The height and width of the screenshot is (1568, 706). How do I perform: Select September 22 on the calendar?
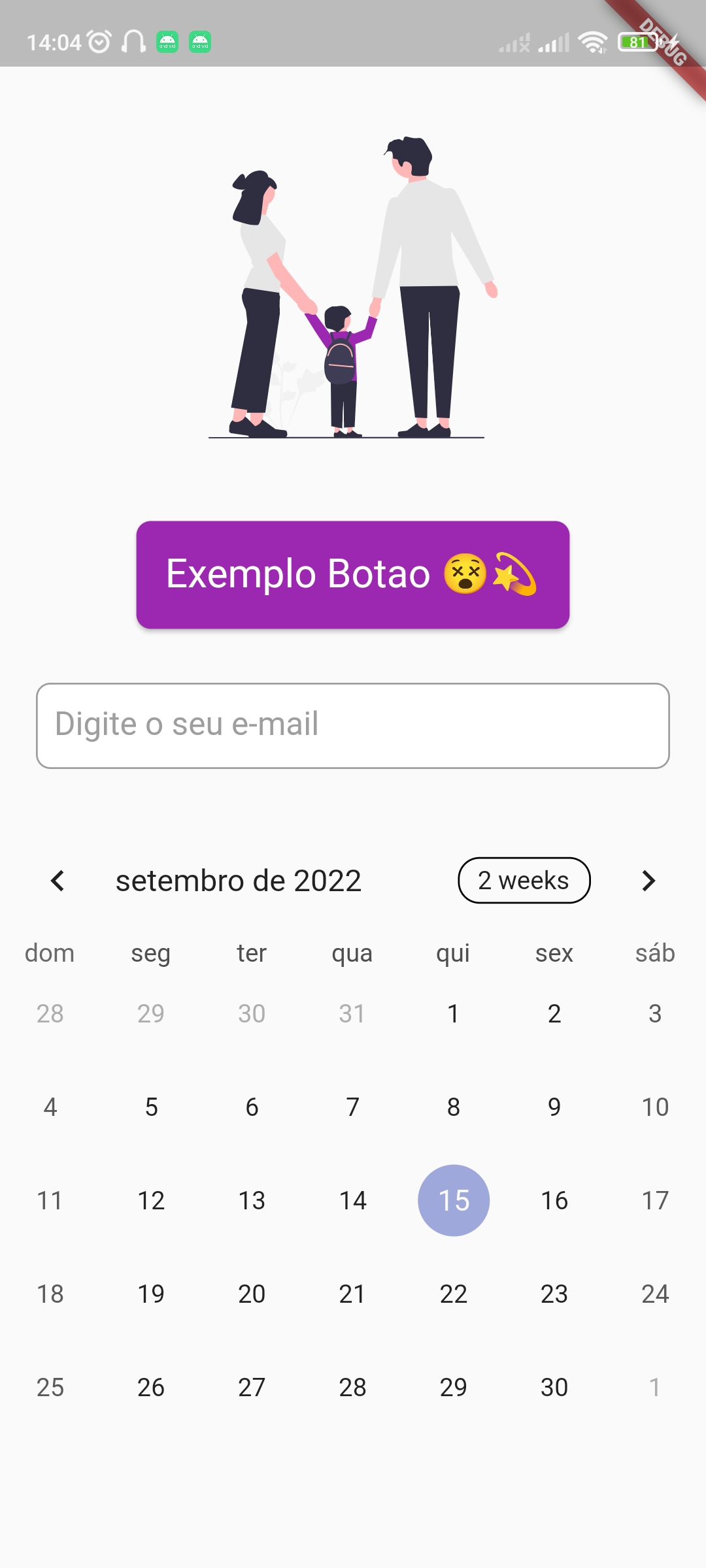click(x=453, y=1294)
